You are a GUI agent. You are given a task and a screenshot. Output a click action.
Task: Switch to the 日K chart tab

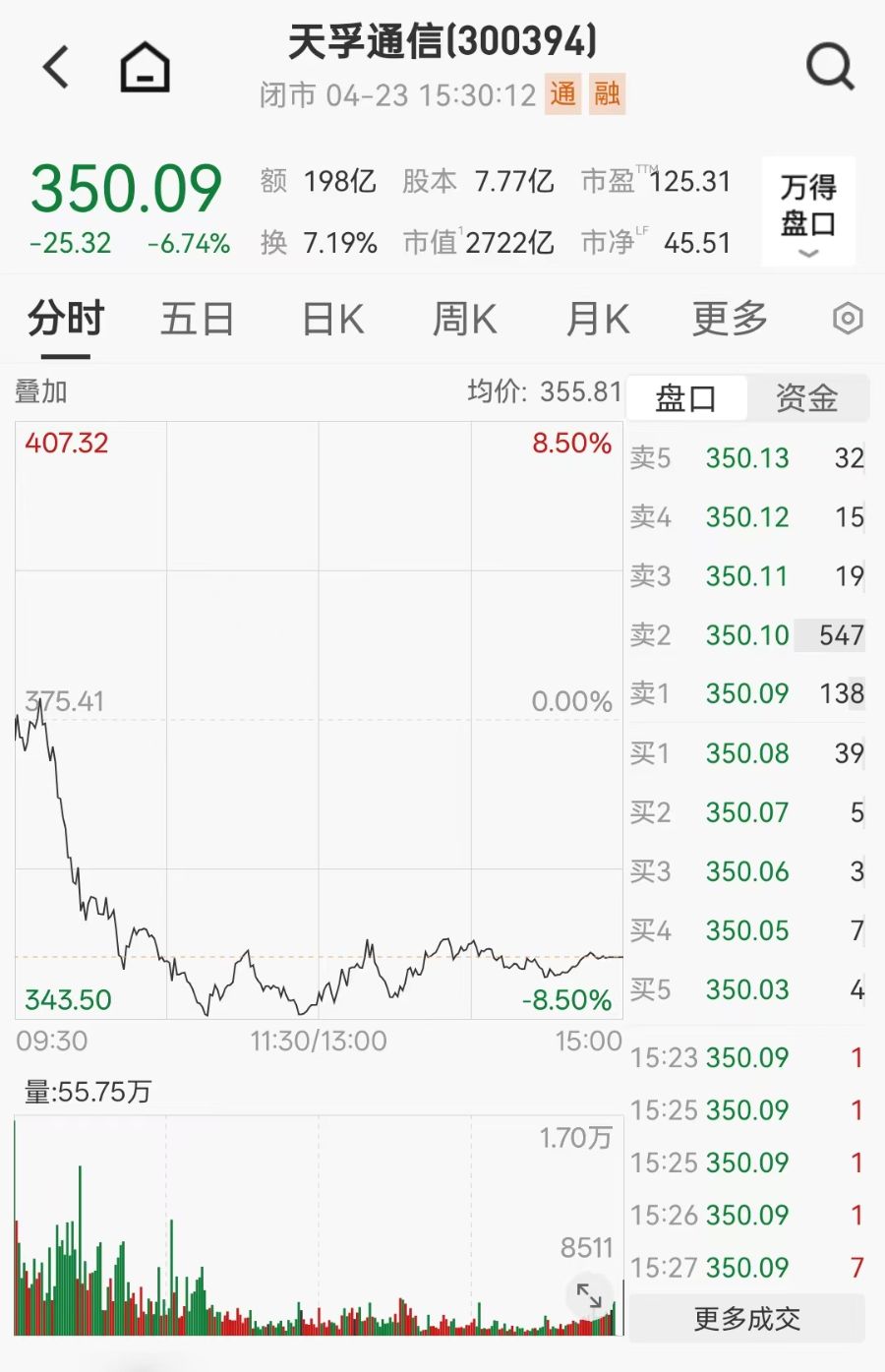332,320
